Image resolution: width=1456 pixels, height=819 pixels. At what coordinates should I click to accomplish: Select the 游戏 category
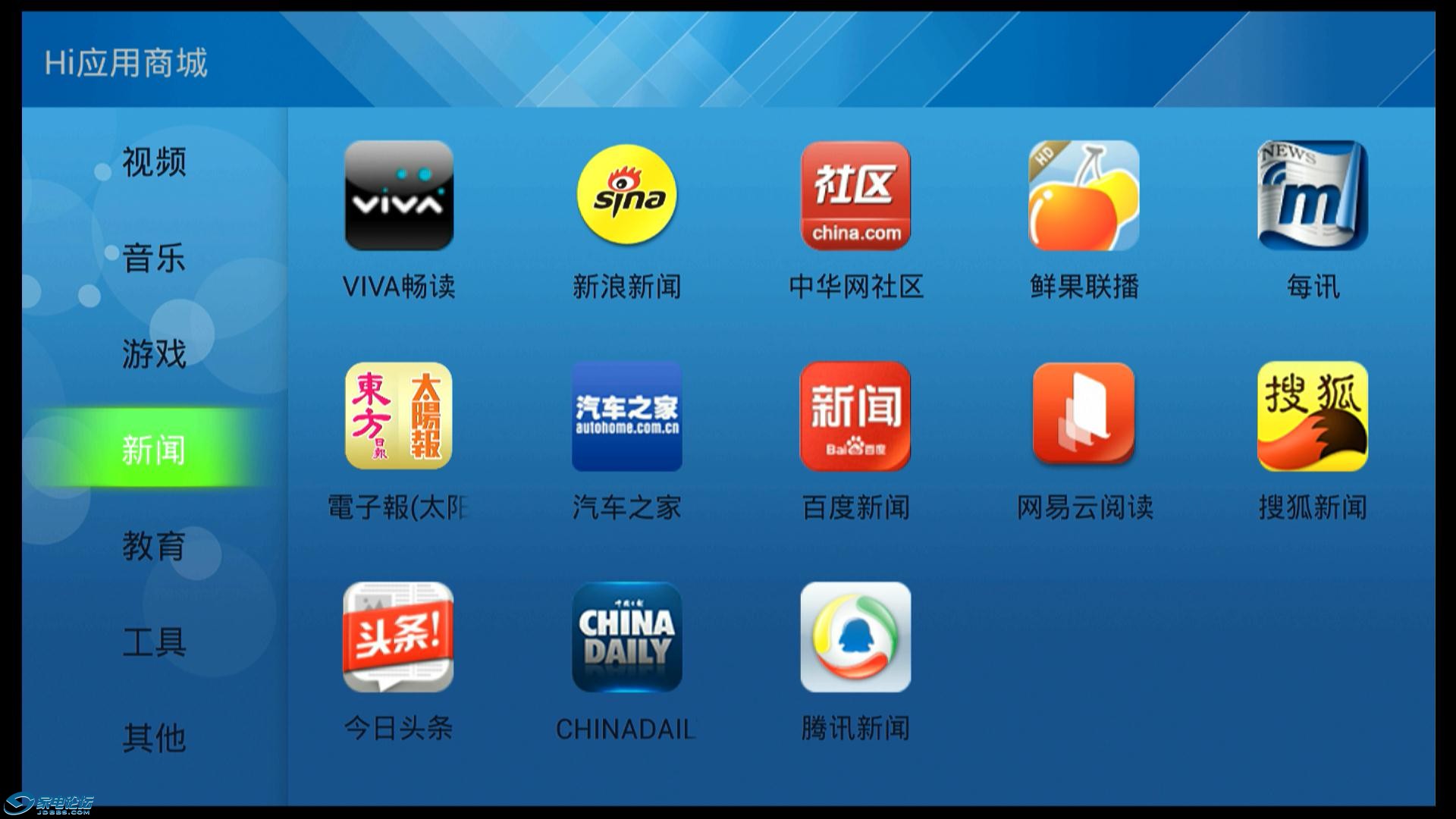tap(154, 354)
